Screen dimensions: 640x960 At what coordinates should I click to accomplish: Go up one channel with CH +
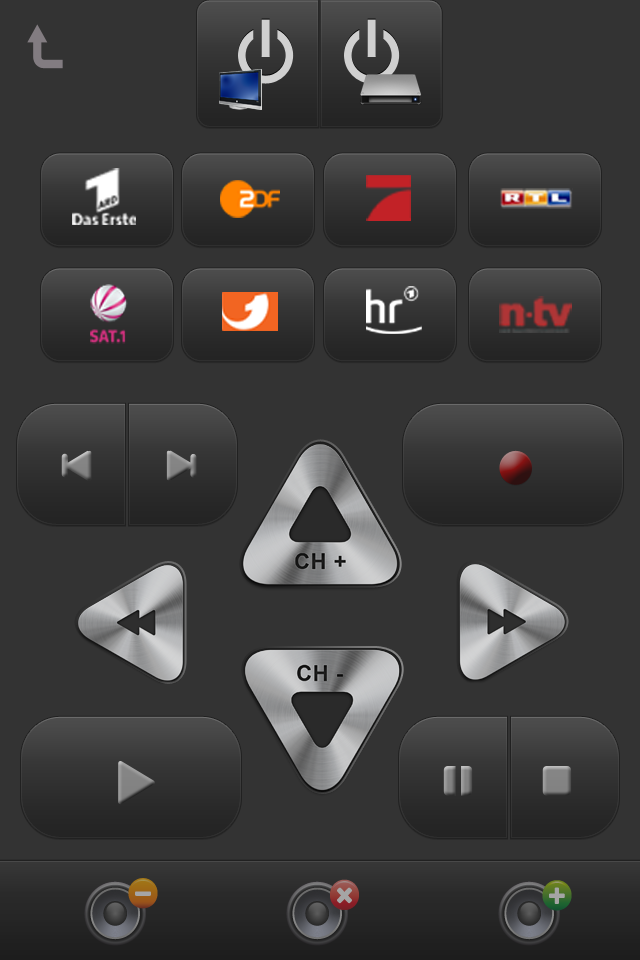[320, 525]
